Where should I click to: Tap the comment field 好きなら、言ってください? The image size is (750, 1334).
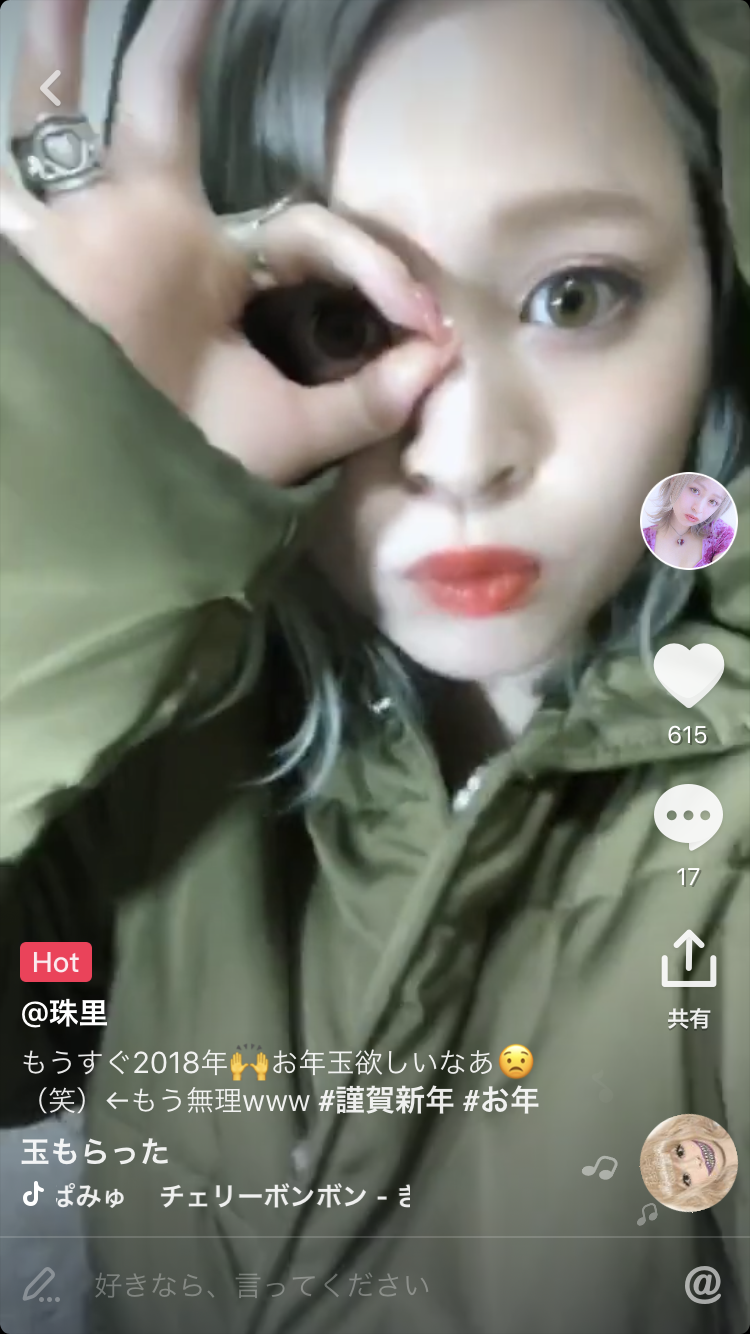coord(262,1285)
